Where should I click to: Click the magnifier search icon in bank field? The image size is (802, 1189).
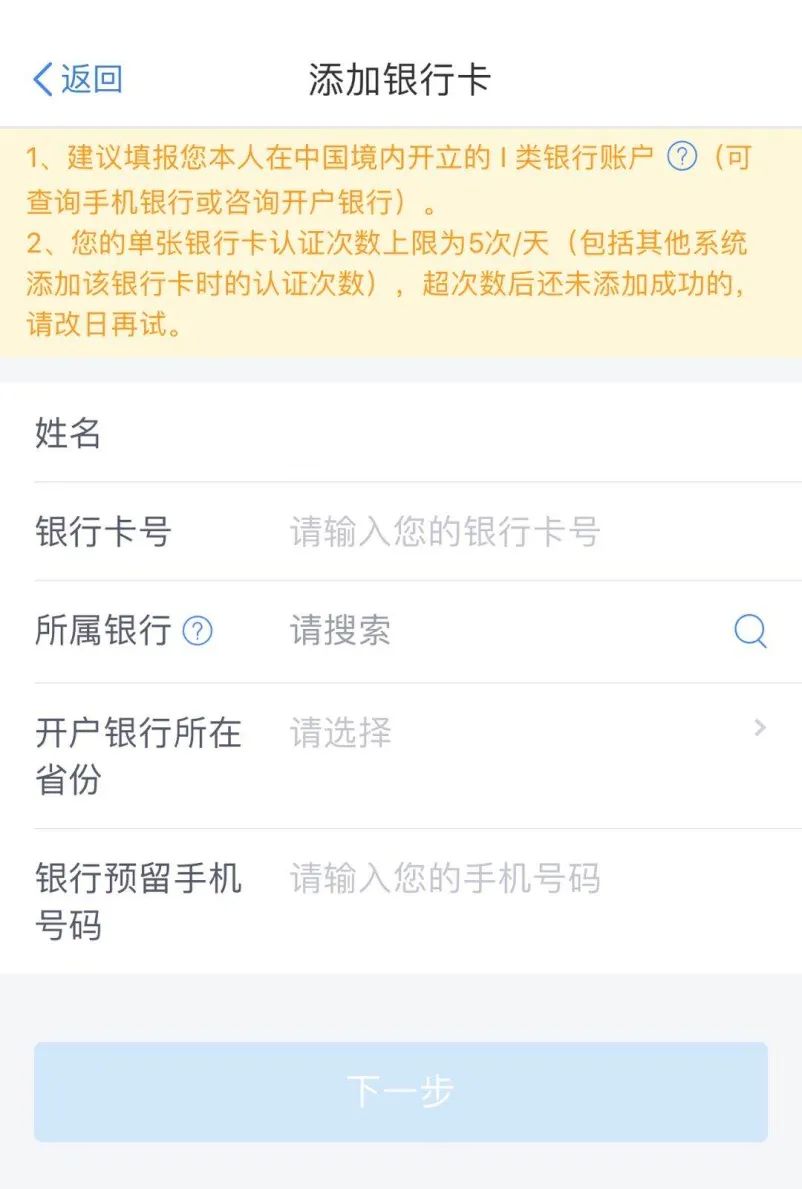tap(748, 631)
